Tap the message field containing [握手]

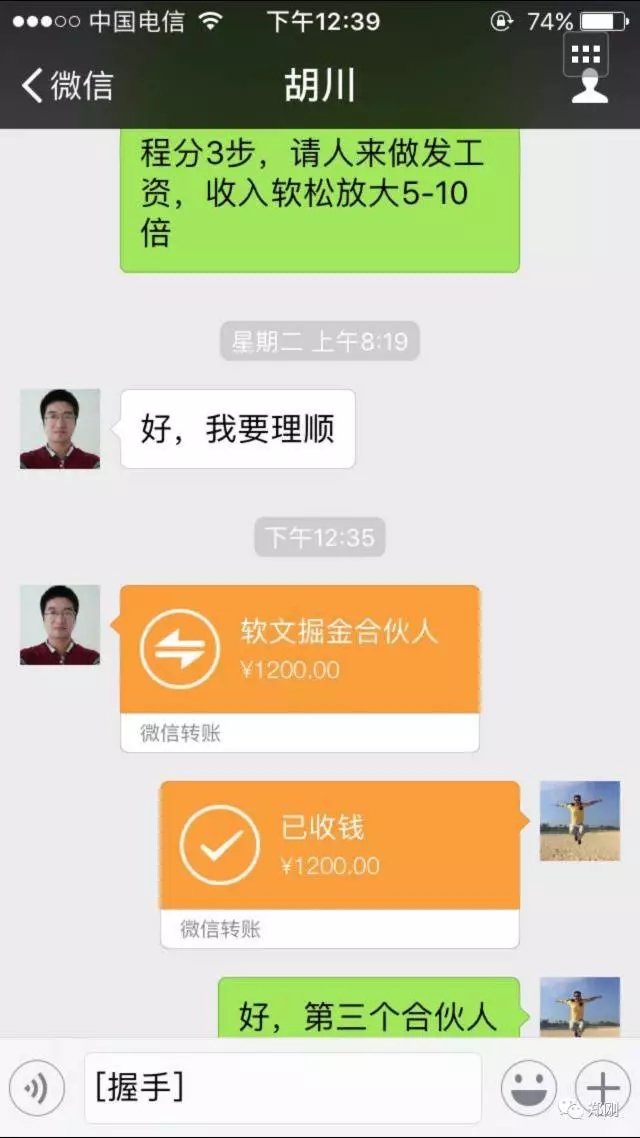coord(283,1087)
